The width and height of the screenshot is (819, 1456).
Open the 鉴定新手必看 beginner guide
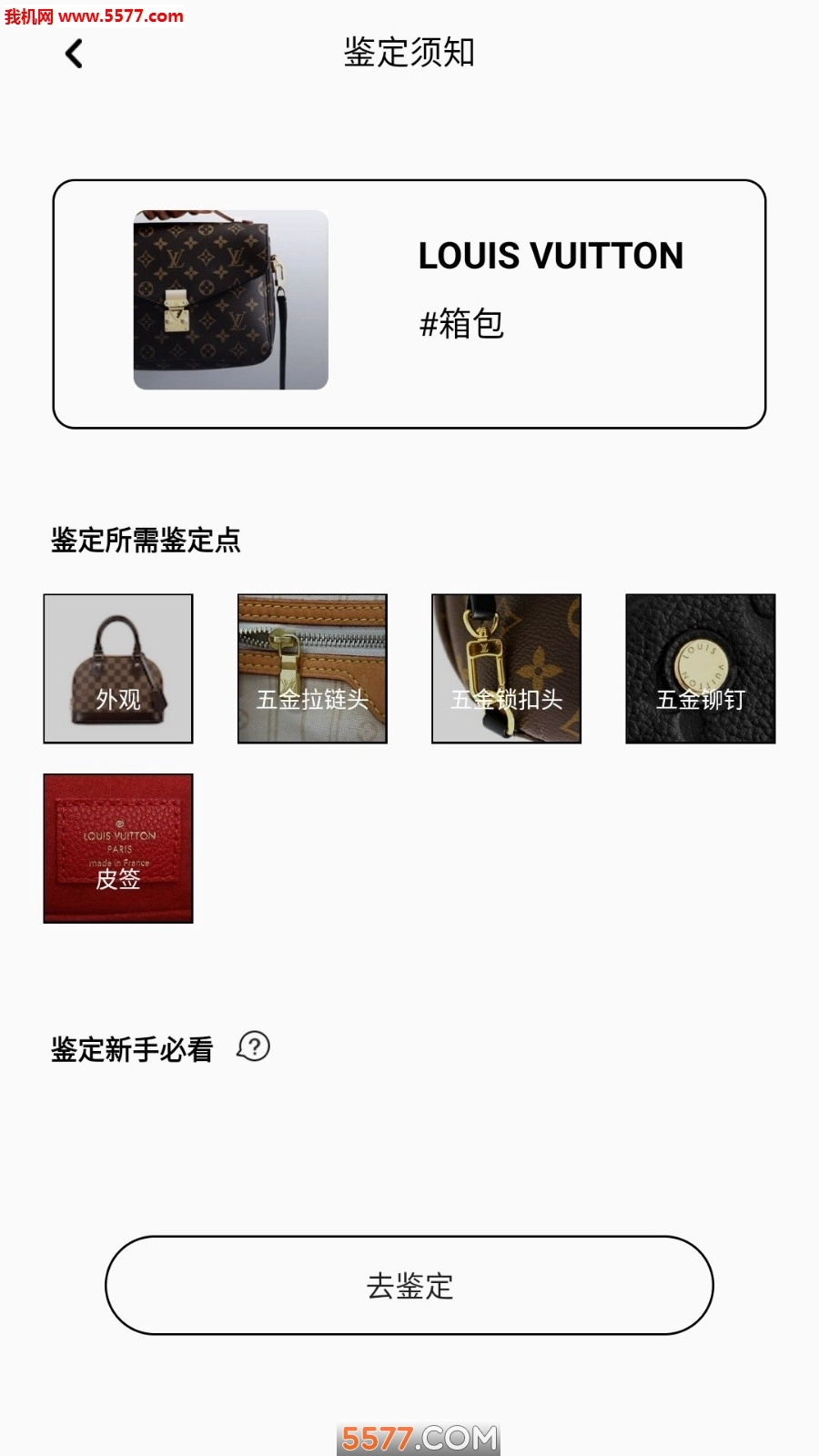[x=130, y=1047]
